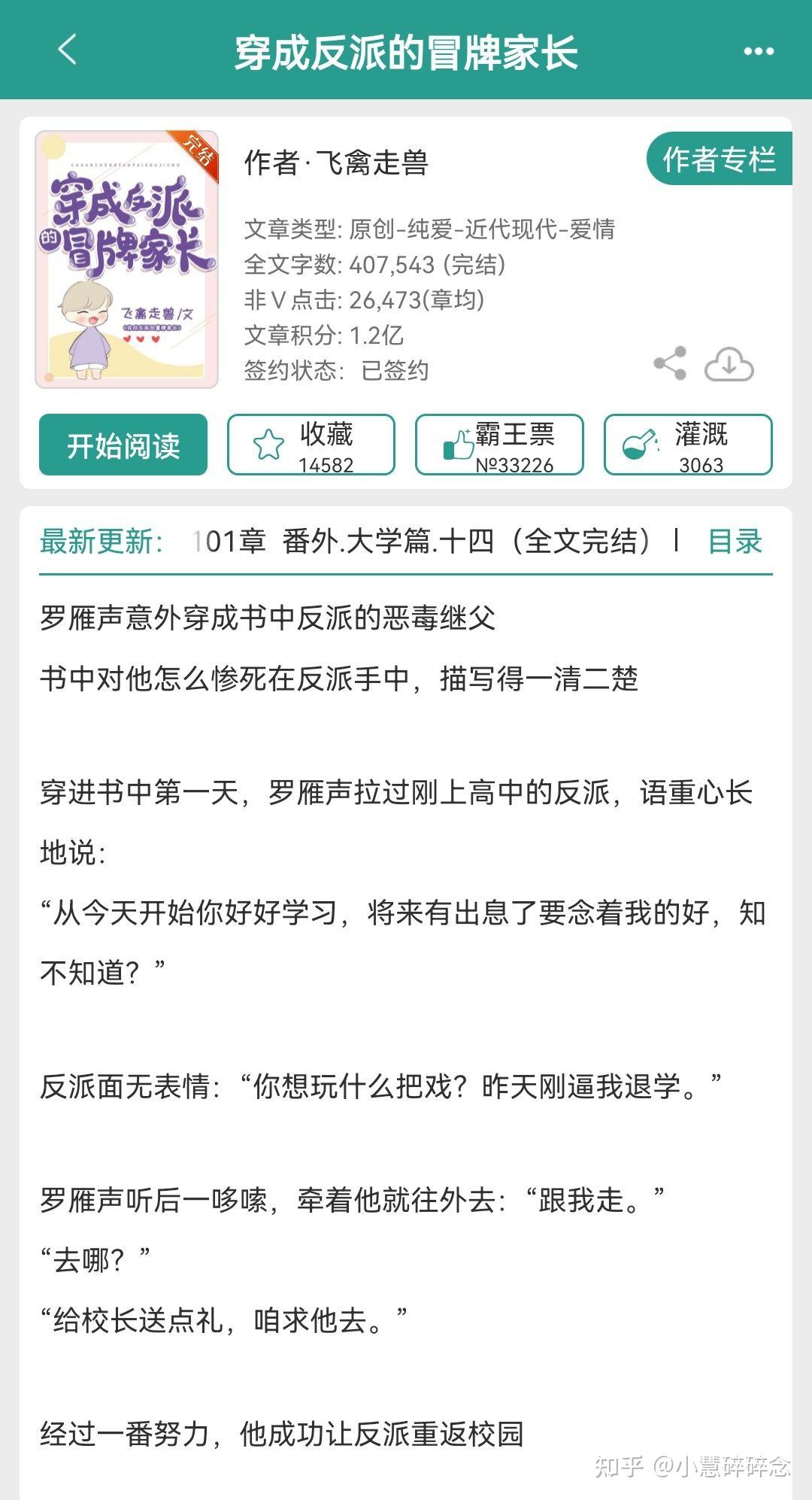Share this novel via the share icon

670,364
